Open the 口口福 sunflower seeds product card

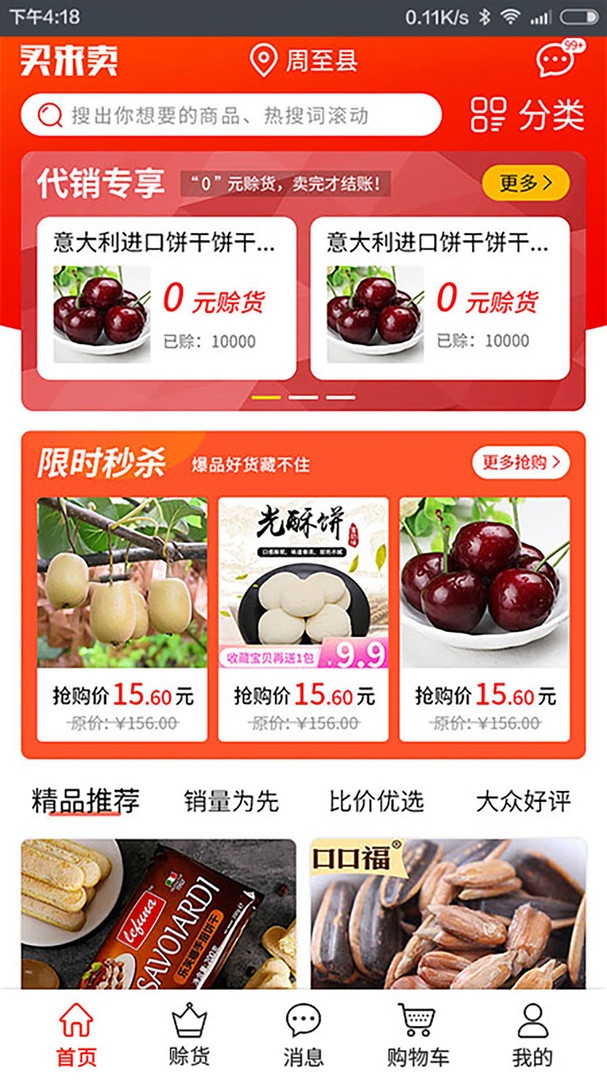point(447,913)
